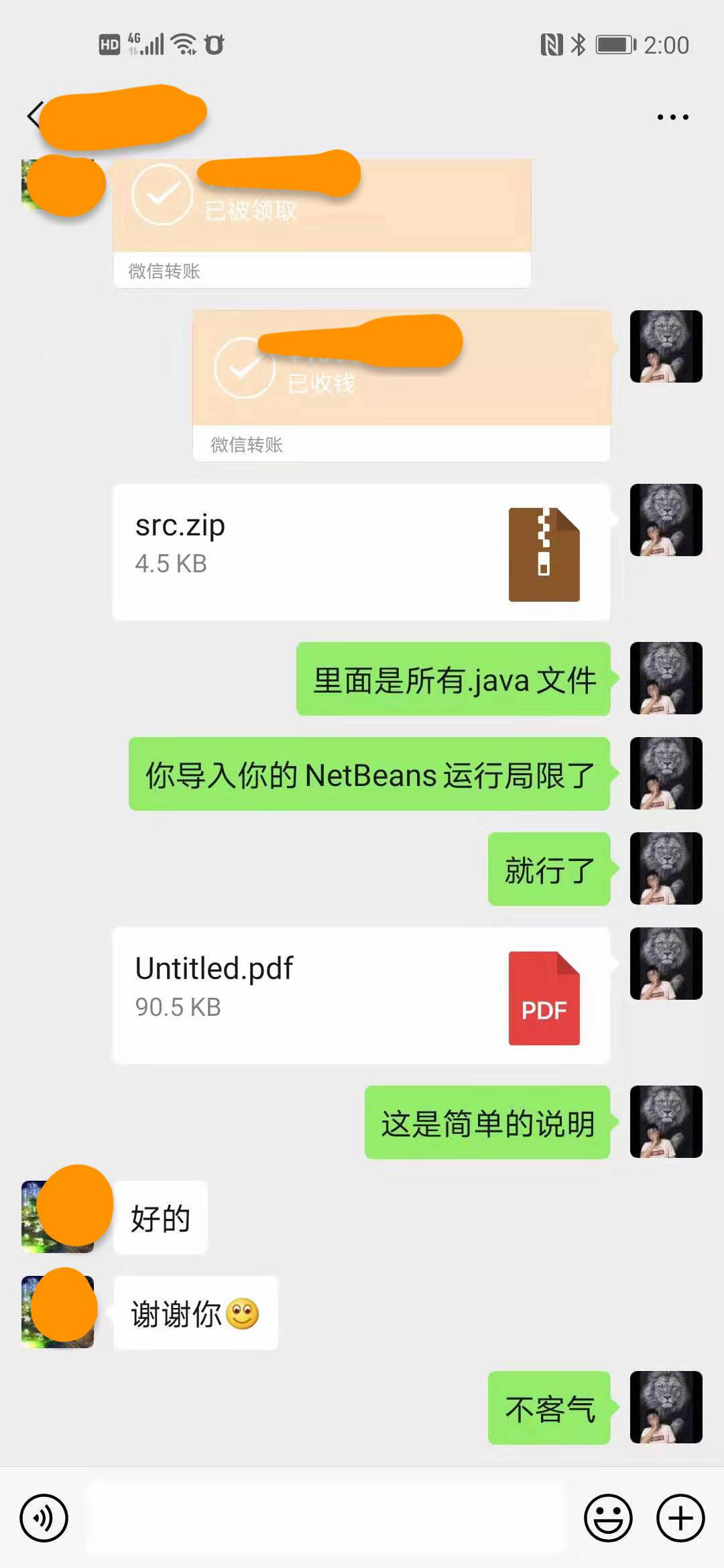Tap the message text input field
Viewport: 724px width, 1568px height.
[x=325, y=1518]
